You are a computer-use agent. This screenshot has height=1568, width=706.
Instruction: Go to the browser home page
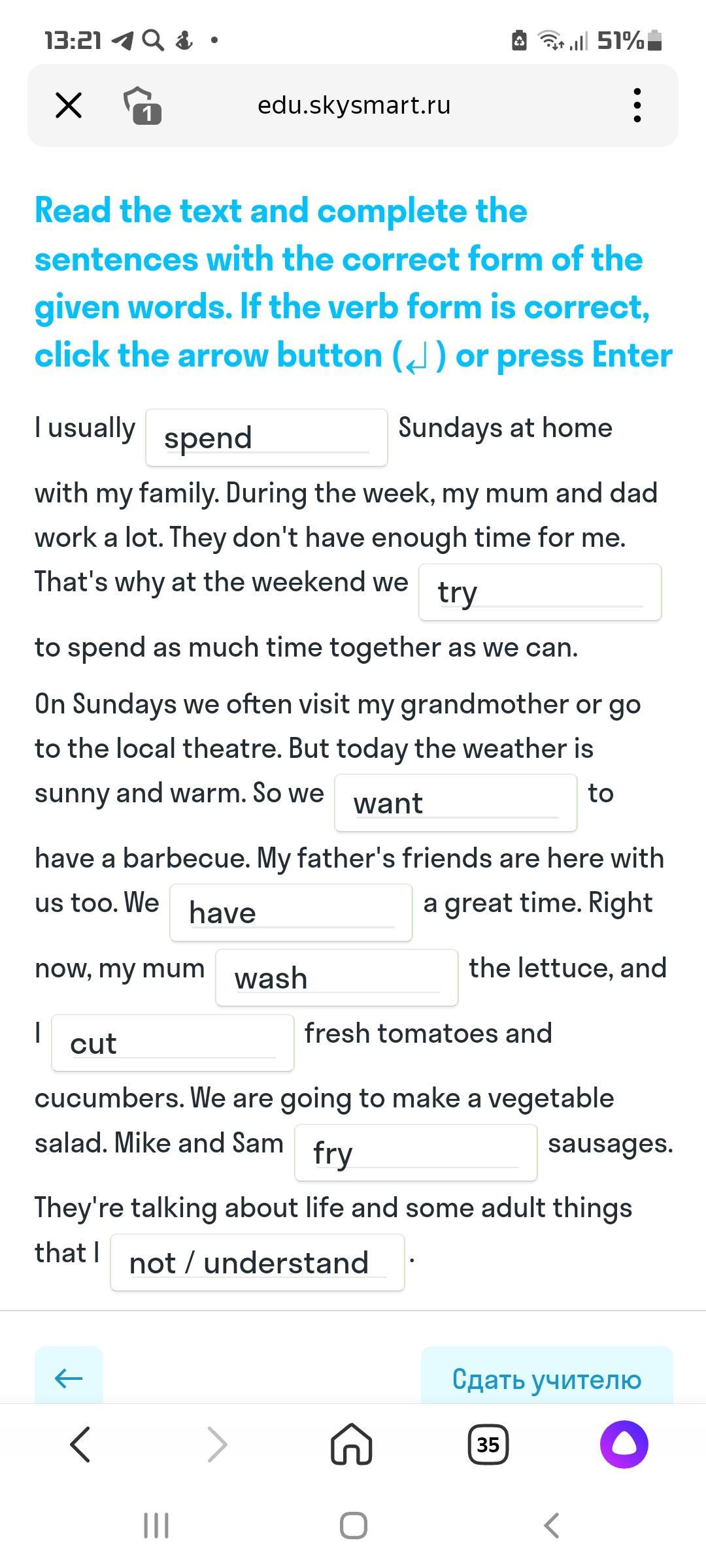352,1444
